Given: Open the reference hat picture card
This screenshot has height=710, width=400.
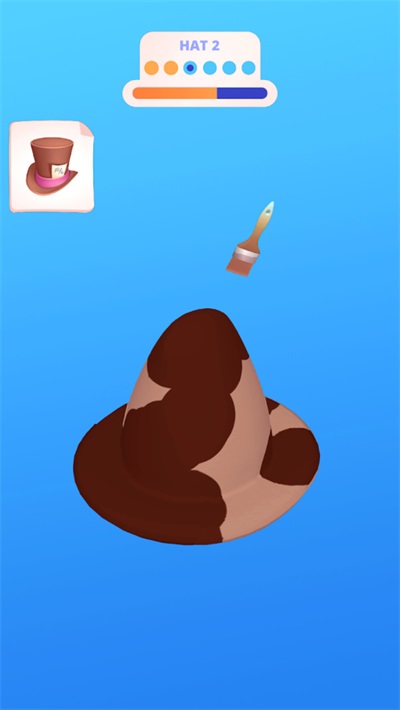Looking at the screenshot, I should (x=52, y=166).
